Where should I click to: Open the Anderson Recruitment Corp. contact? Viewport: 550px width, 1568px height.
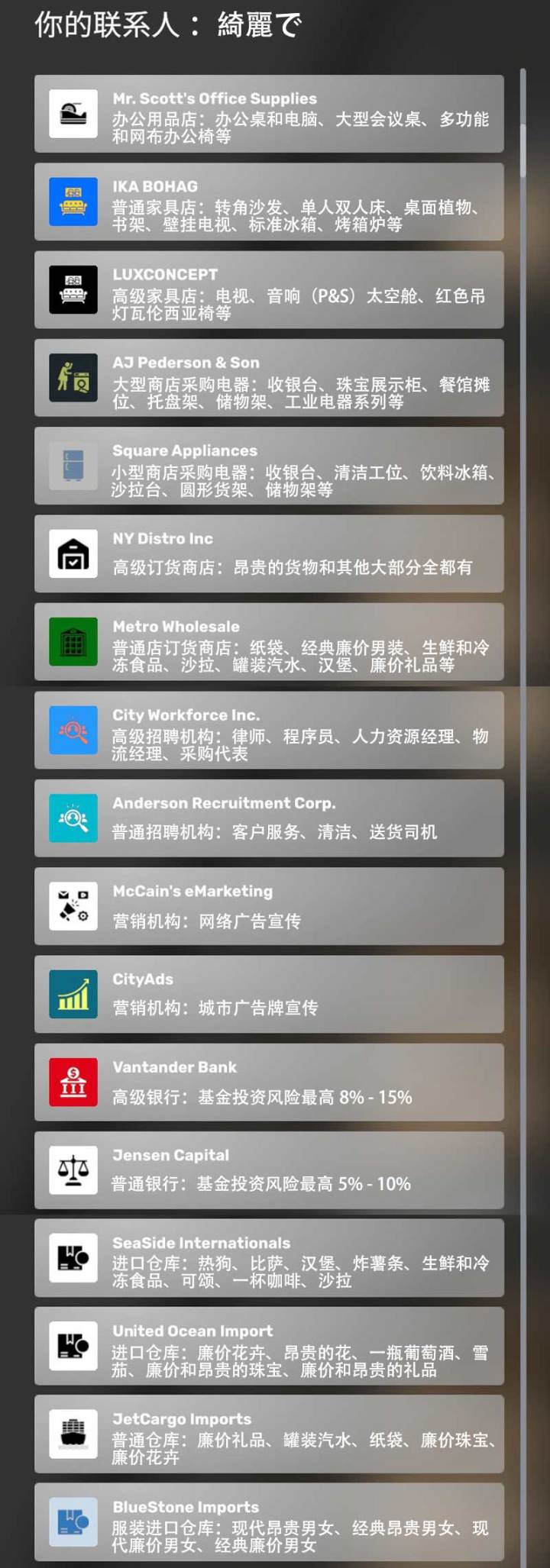point(269,818)
